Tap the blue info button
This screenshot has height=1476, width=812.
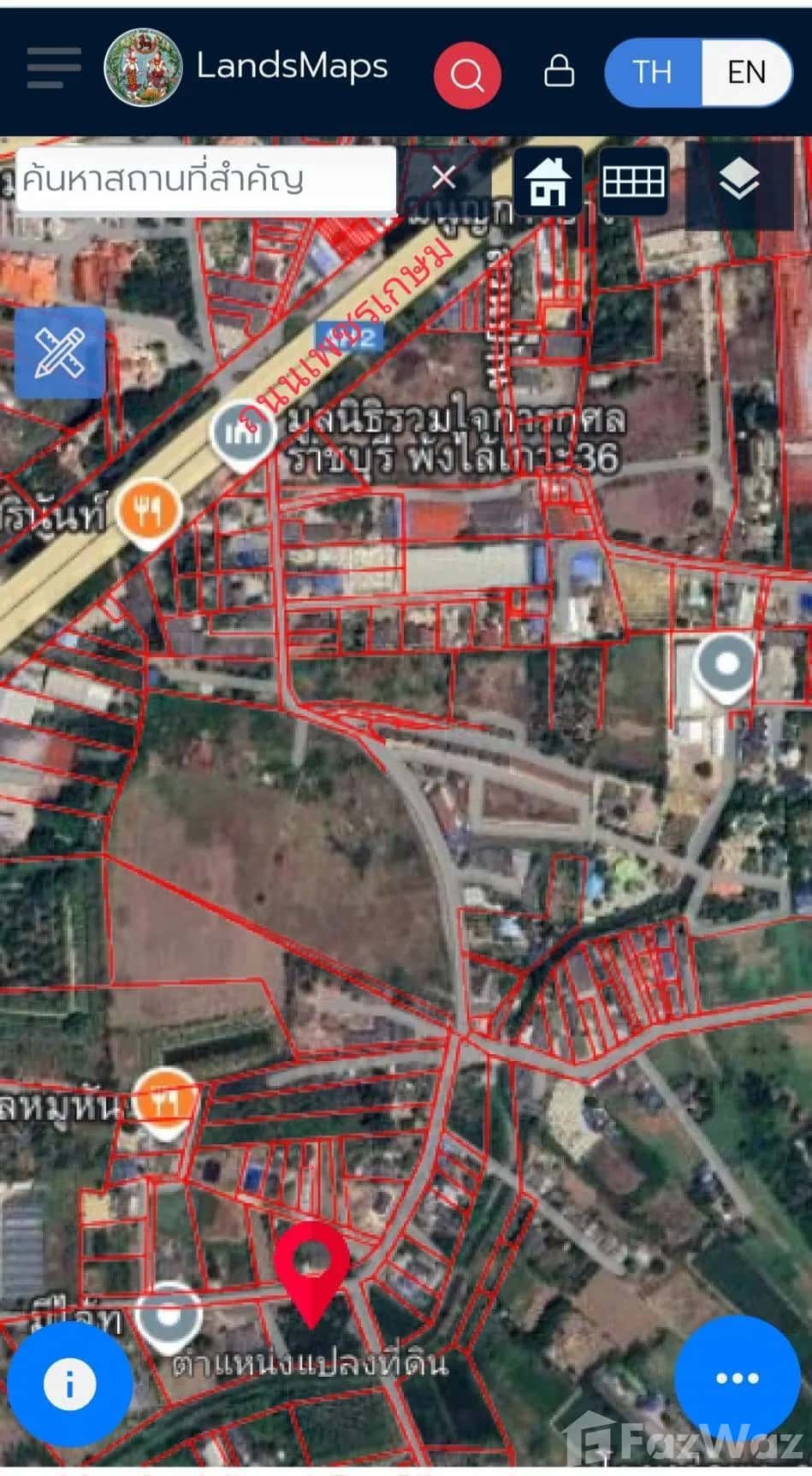pyautogui.click(x=69, y=1384)
